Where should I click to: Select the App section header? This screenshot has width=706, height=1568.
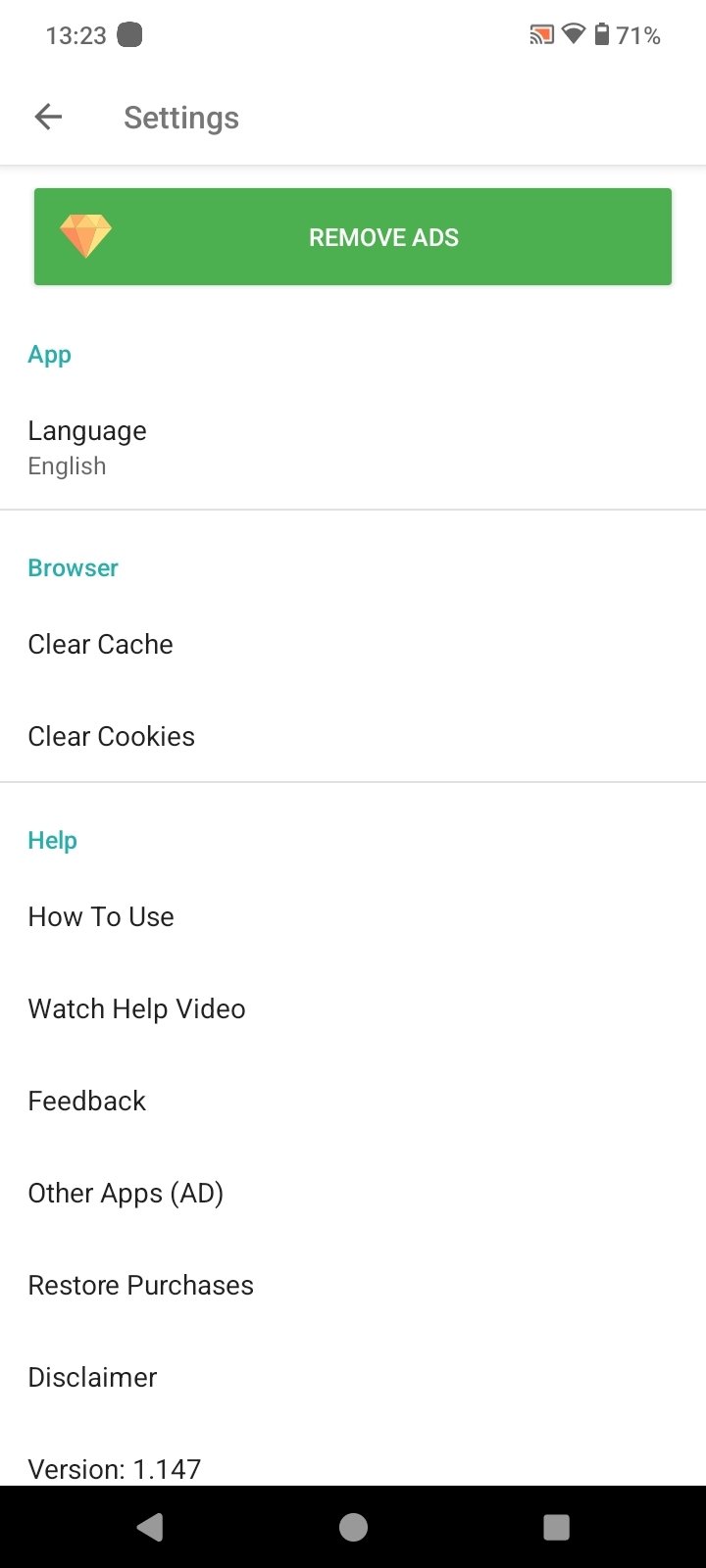pos(49,354)
